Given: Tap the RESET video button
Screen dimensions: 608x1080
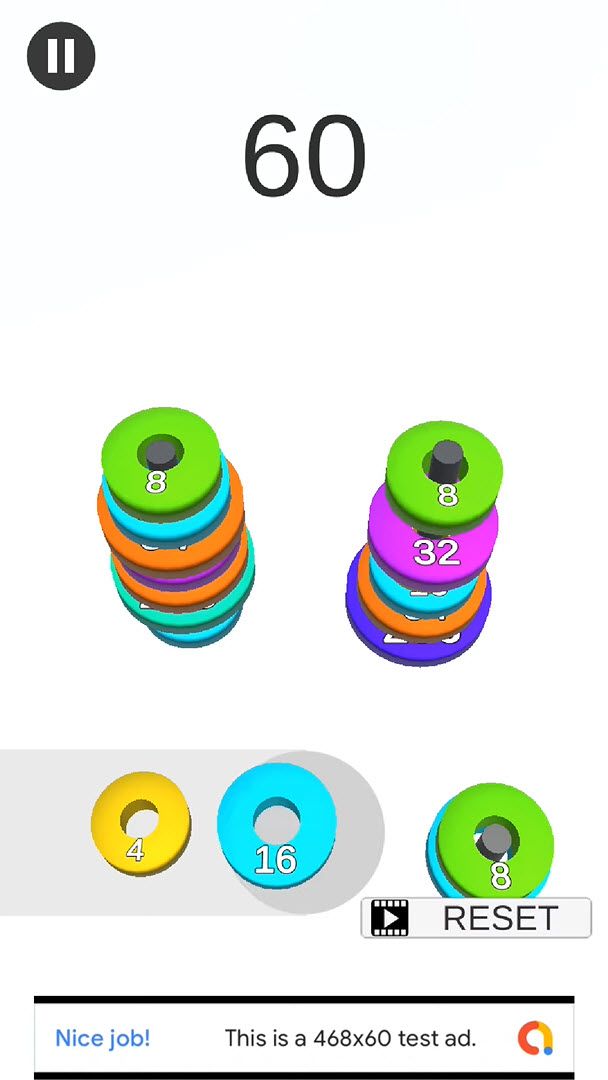Looking at the screenshot, I should [476, 917].
